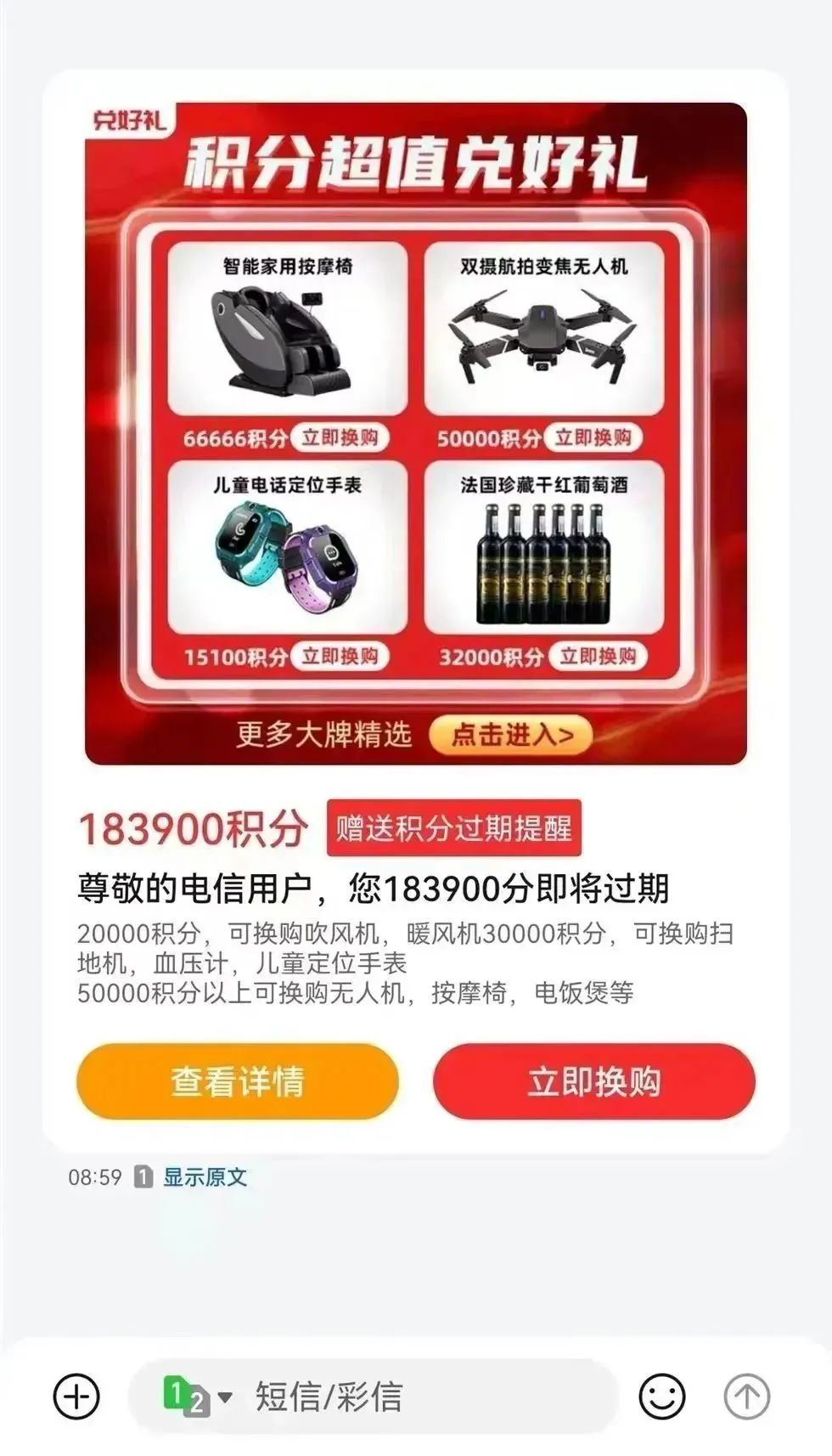Send the message with the arrow icon
832x1456 pixels.
tap(746, 1397)
